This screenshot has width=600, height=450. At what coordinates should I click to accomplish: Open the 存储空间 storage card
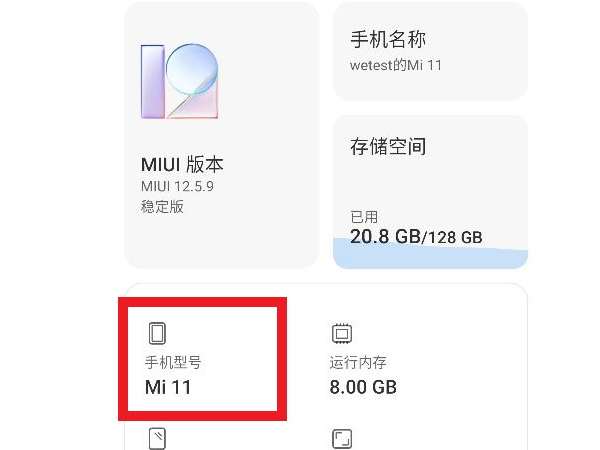[x=430, y=192]
